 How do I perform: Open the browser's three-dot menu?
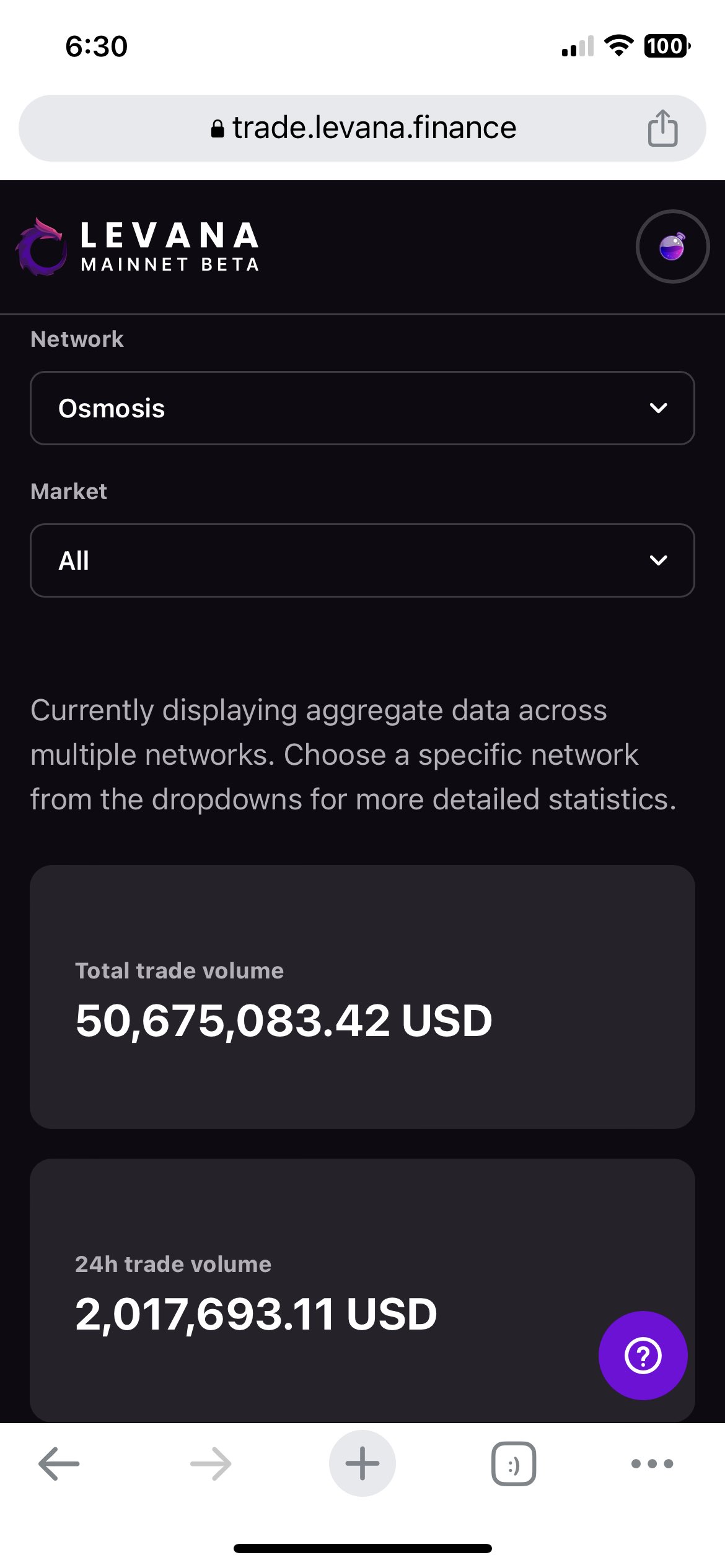pyautogui.click(x=652, y=1464)
